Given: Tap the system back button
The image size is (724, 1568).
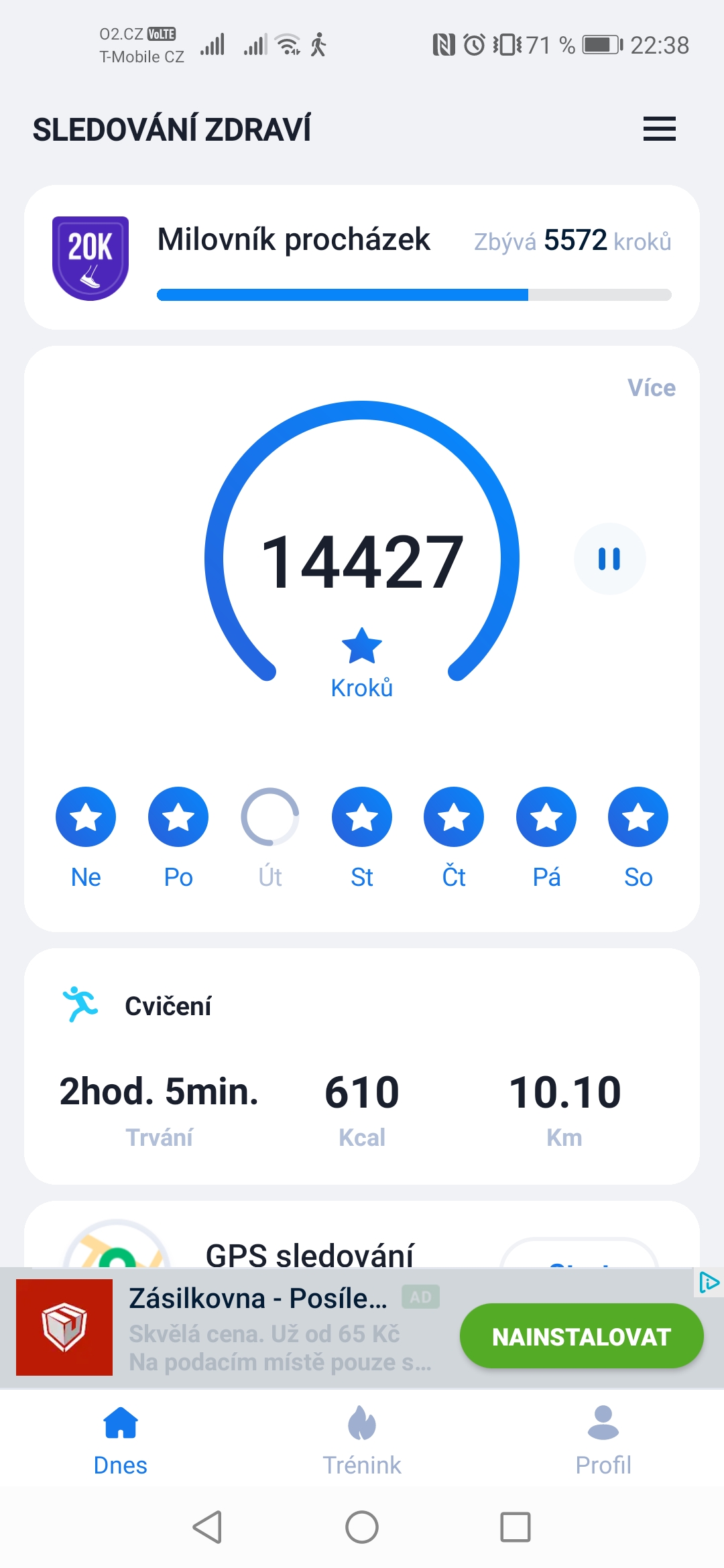Looking at the screenshot, I should [208, 1527].
